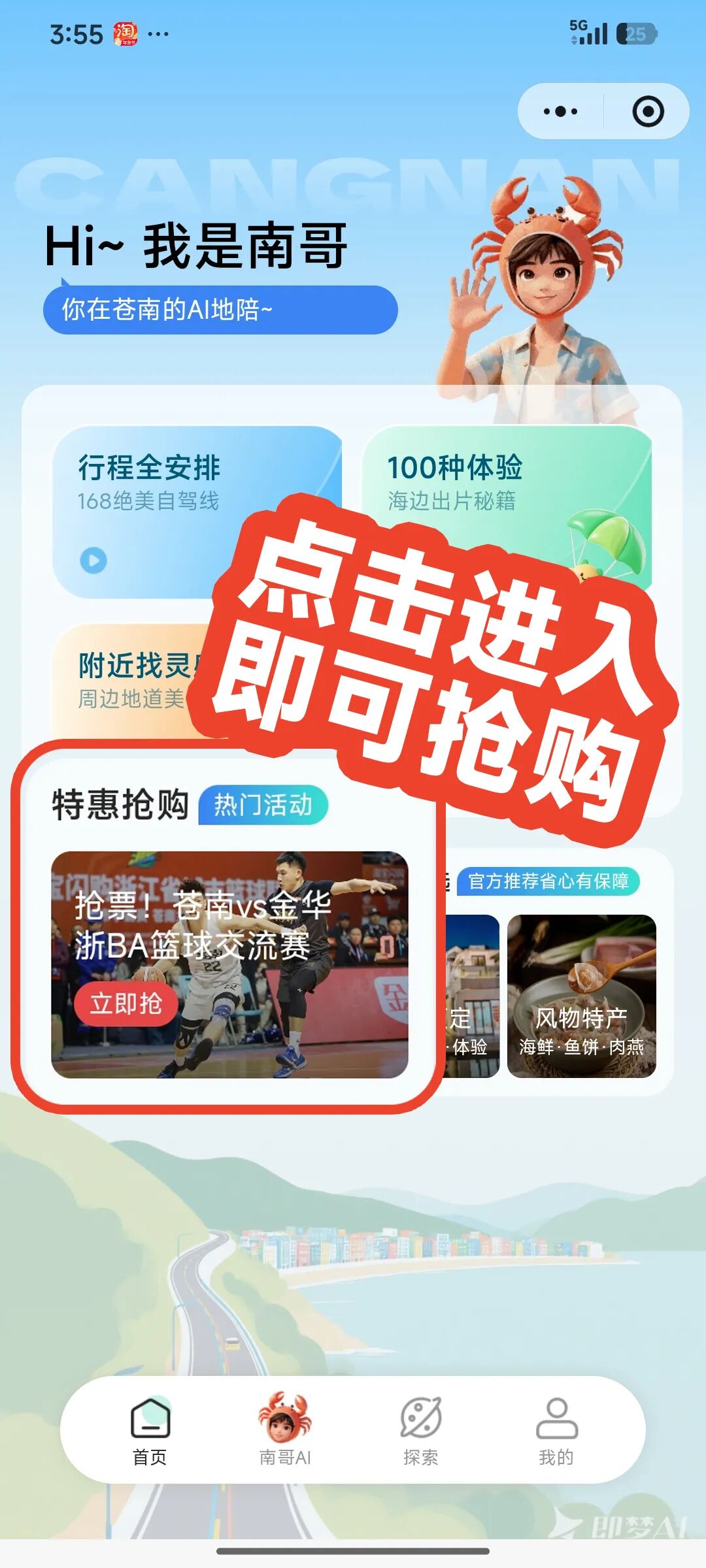Switch to the 首页 tab

click(x=150, y=1431)
